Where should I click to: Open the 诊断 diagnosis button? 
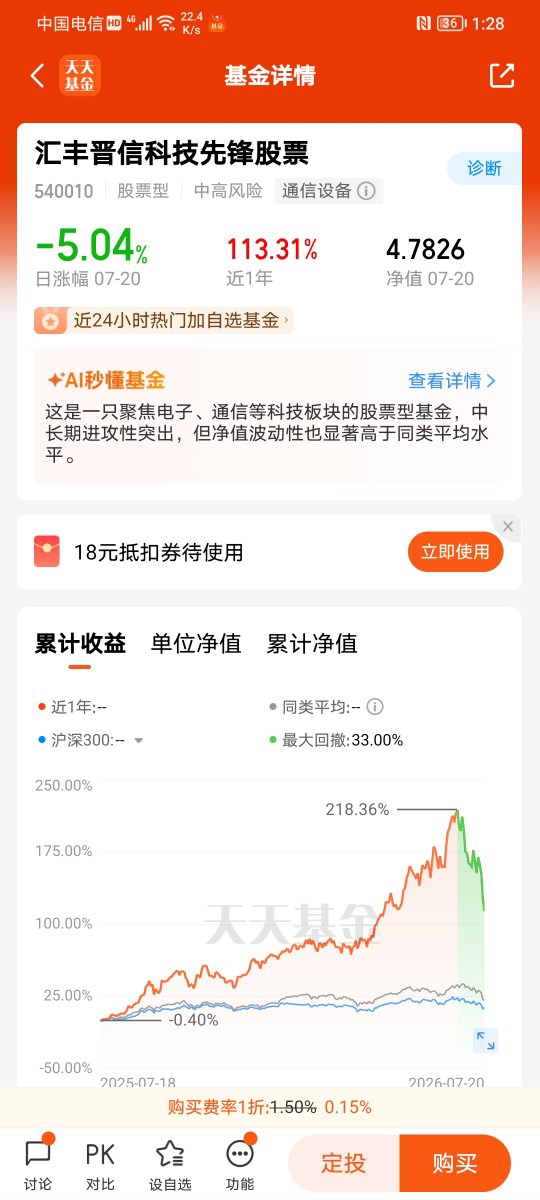(484, 168)
